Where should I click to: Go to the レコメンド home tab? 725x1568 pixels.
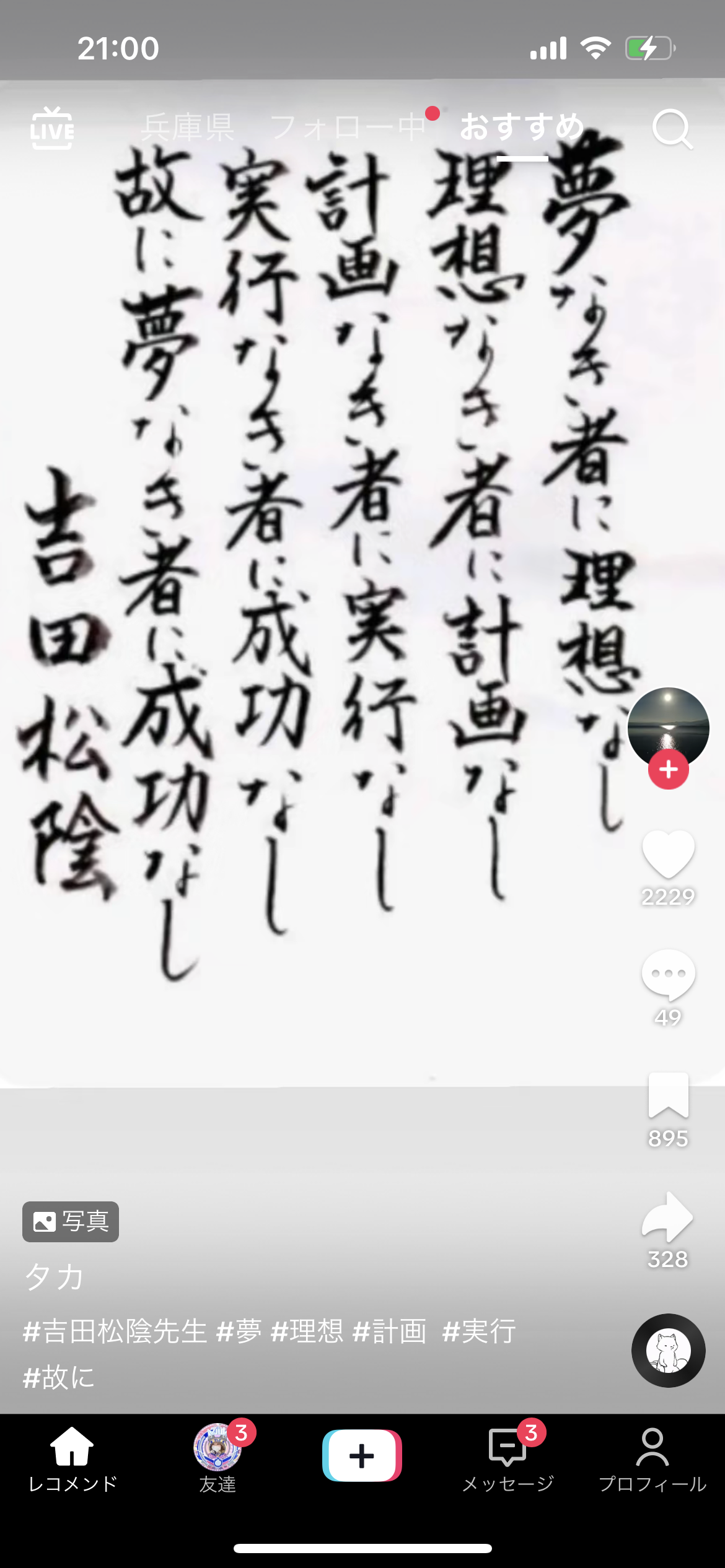pyautogui.click(x=72, y=1459)
